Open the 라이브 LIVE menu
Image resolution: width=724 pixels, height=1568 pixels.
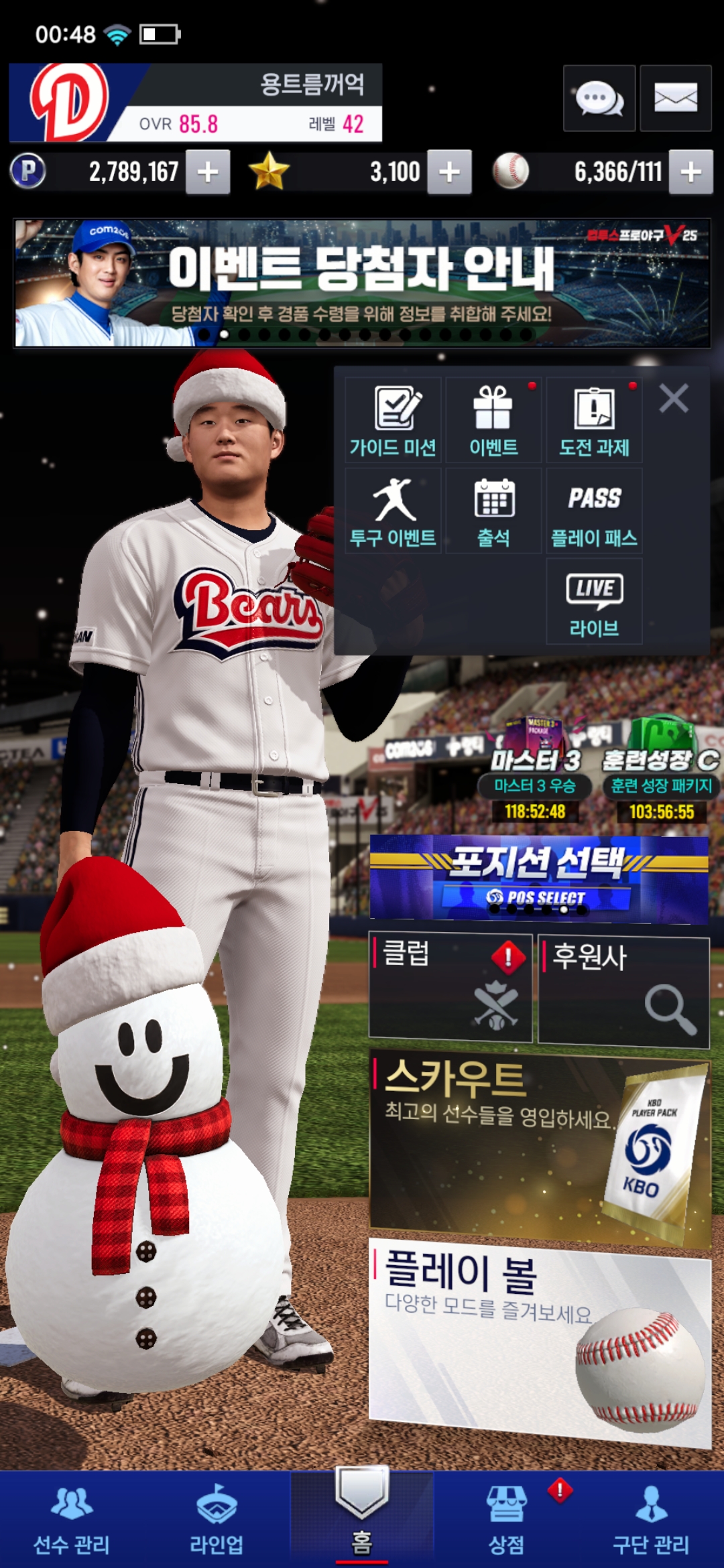click(594, 601)
